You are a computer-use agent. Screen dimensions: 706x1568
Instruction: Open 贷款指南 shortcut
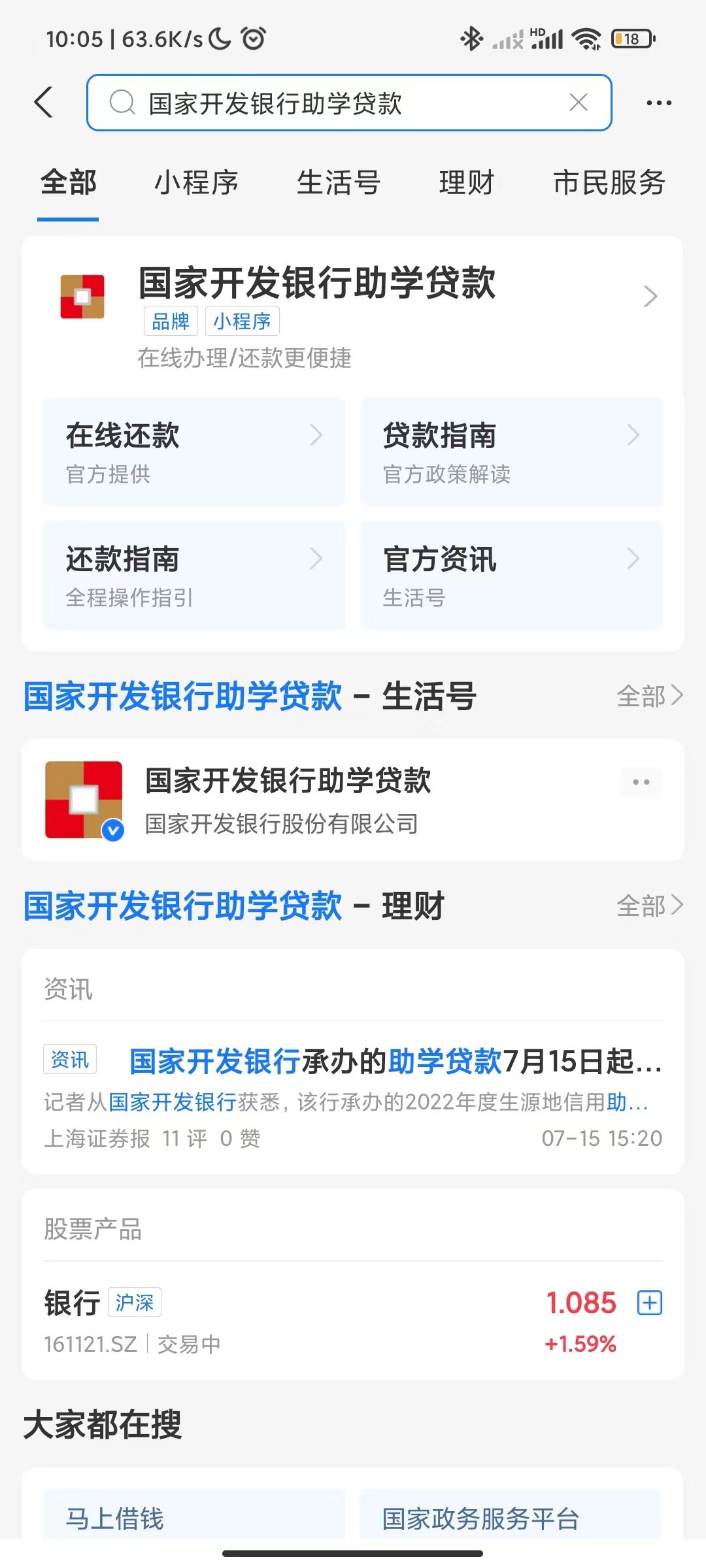[x=511, y=451]
